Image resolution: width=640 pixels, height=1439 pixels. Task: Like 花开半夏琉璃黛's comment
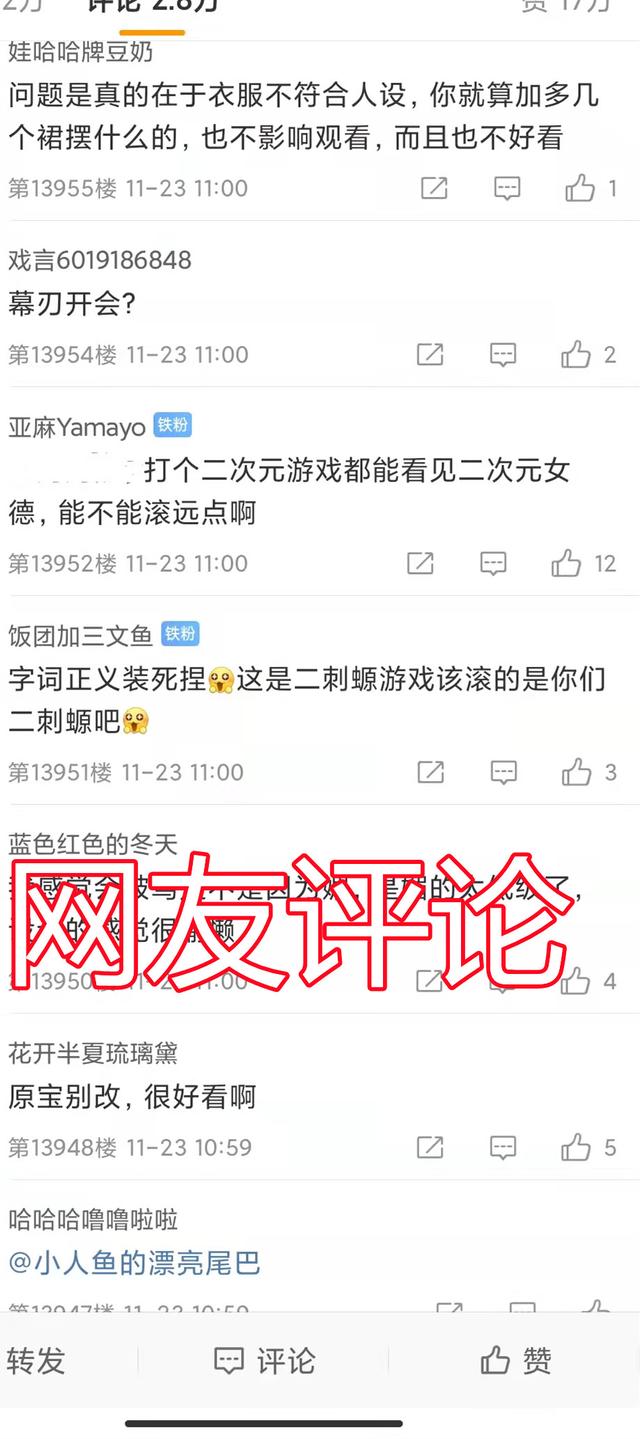coord(576,1147)
